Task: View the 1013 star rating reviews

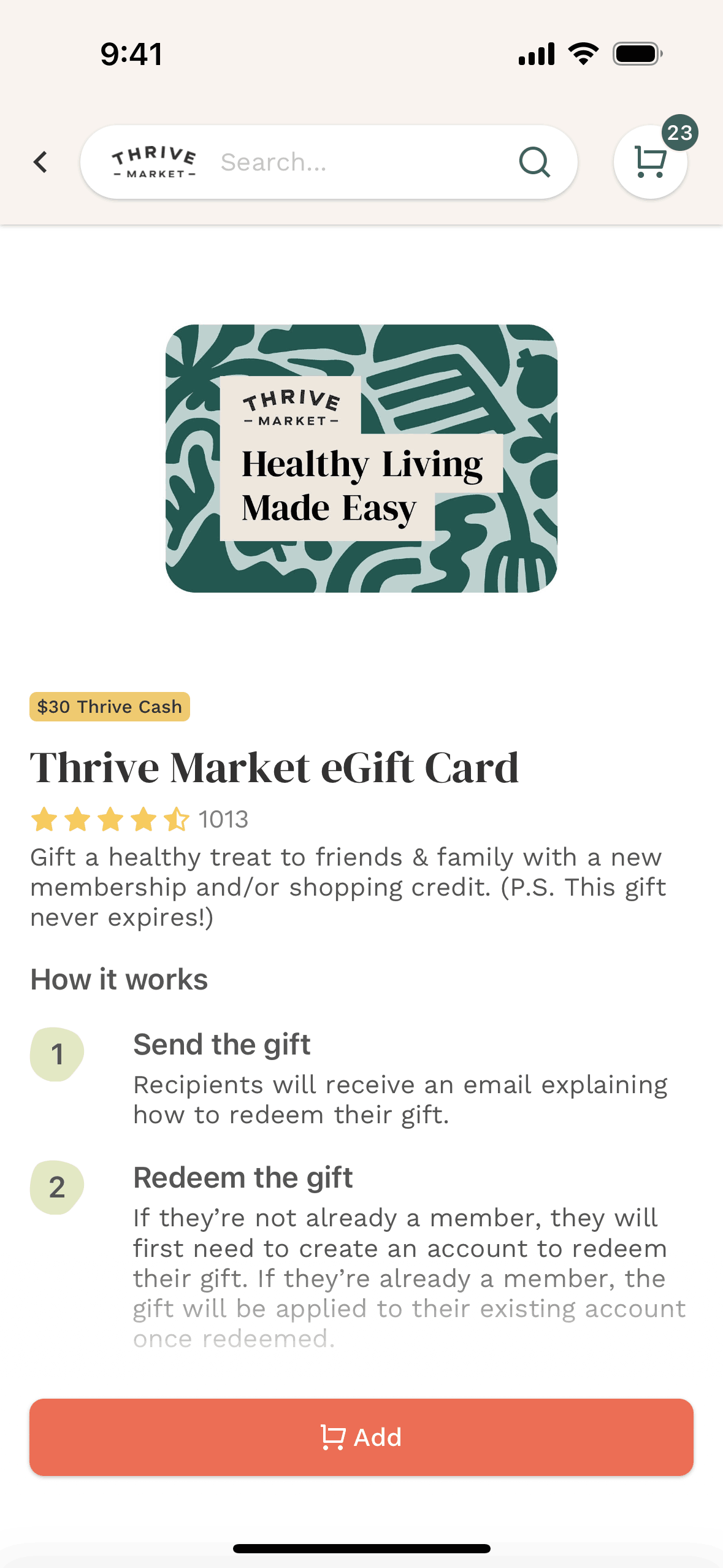Action: tap(140, 820)
